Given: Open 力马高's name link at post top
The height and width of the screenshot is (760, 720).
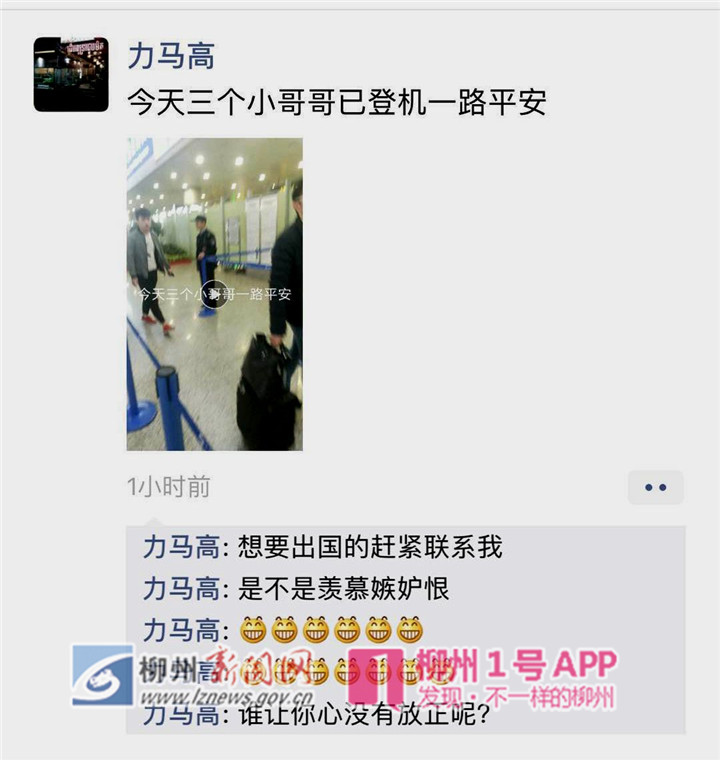Looking at the screenshot, I should (171, 55).
